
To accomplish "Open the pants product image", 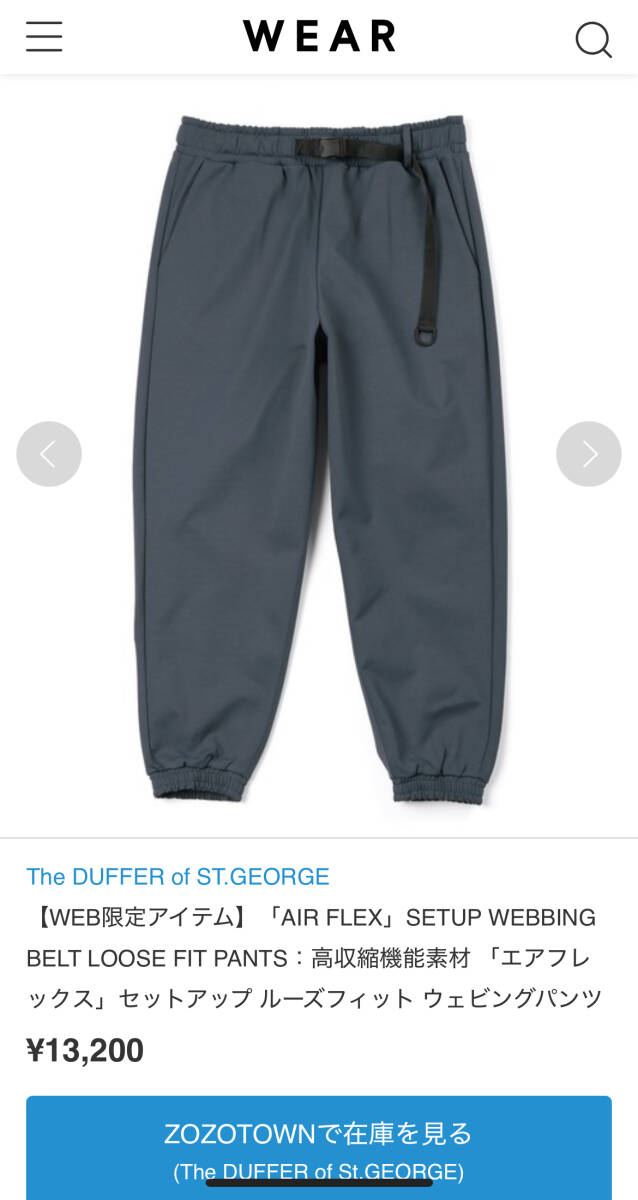I will (x=320, y=455).
